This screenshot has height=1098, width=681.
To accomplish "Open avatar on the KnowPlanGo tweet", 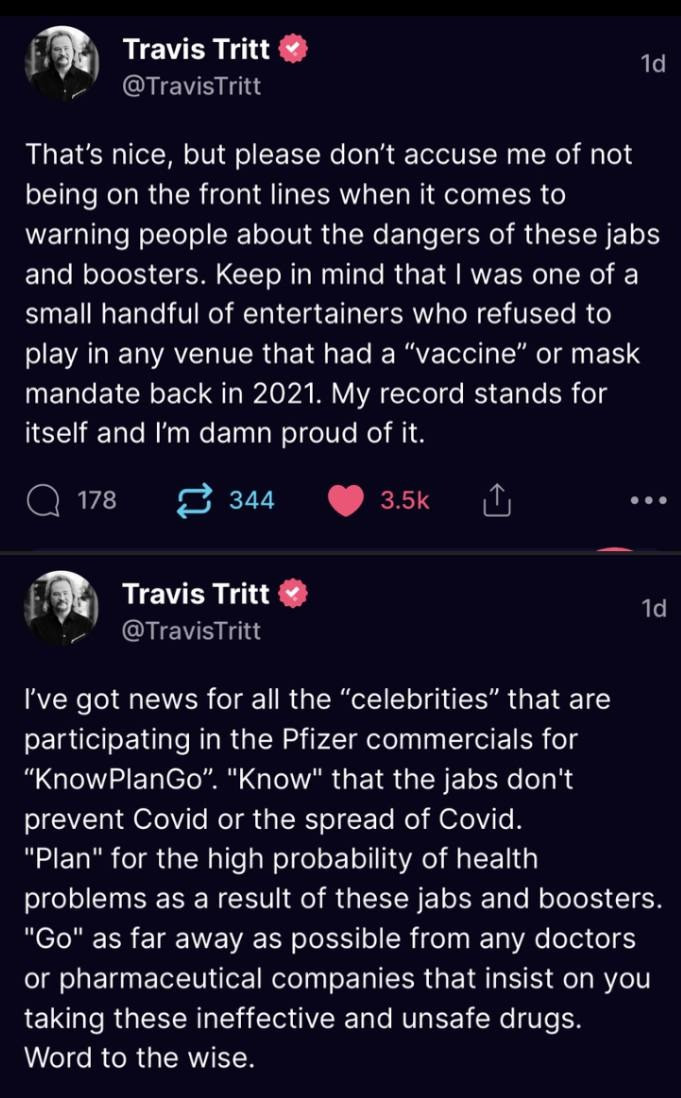I will click(62, 607).
